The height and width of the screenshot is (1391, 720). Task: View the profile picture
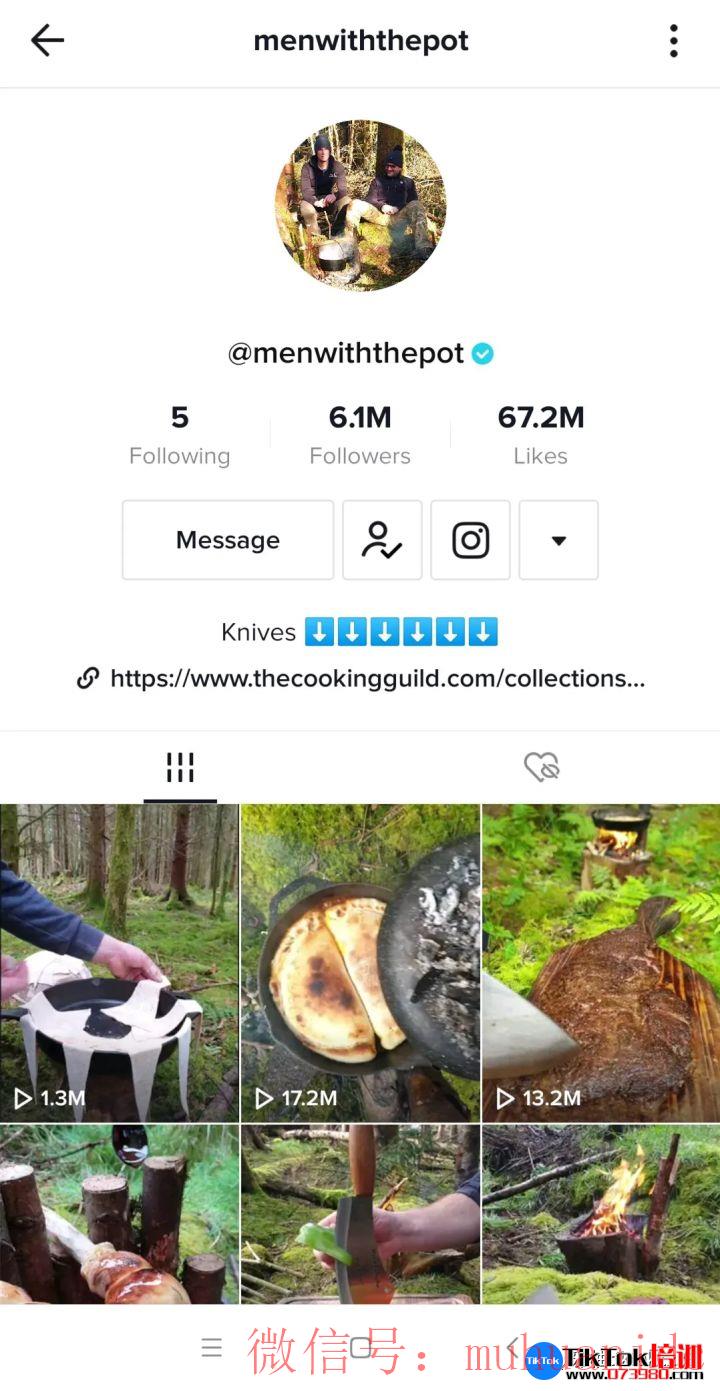pyautogui.click(x=360, y=206)
